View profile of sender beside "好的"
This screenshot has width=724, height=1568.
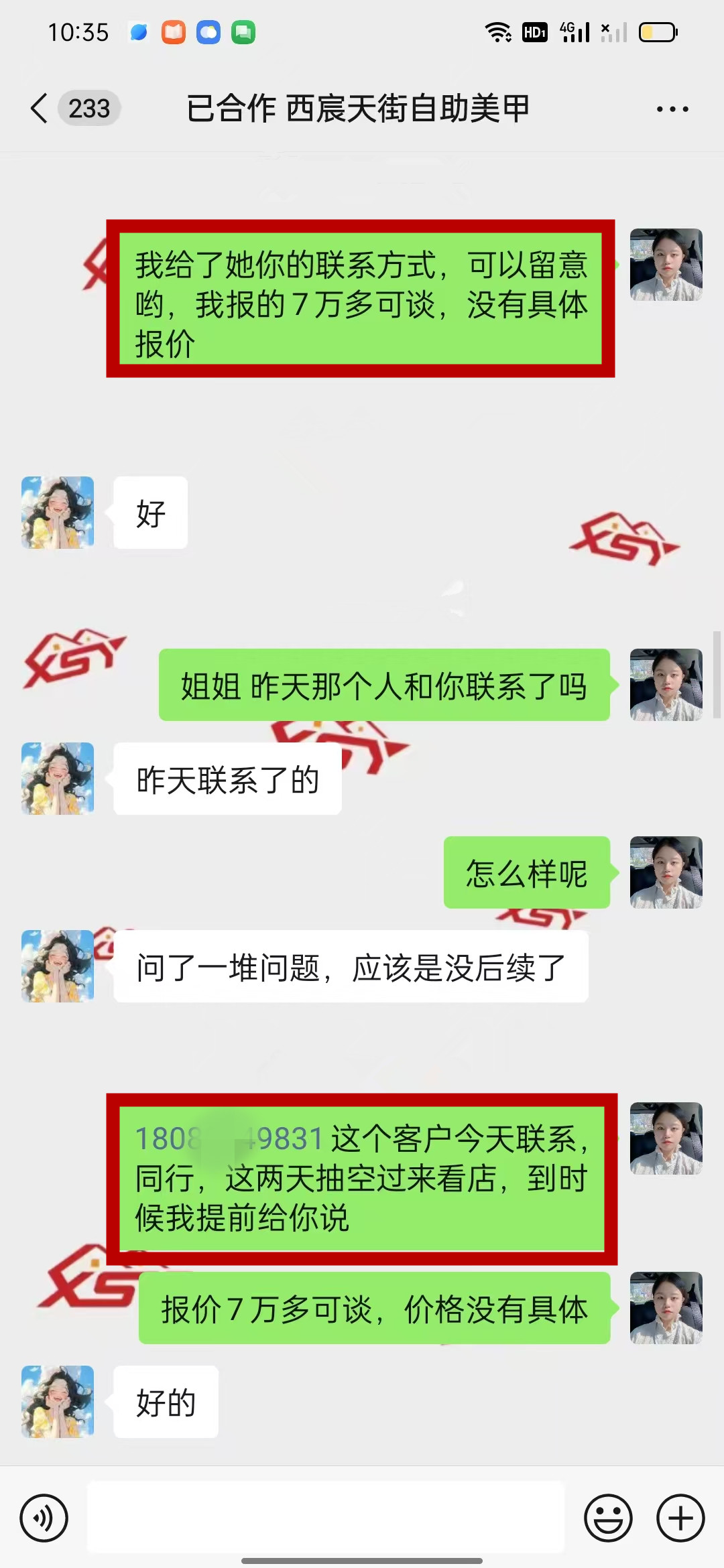pos(58,1401)
